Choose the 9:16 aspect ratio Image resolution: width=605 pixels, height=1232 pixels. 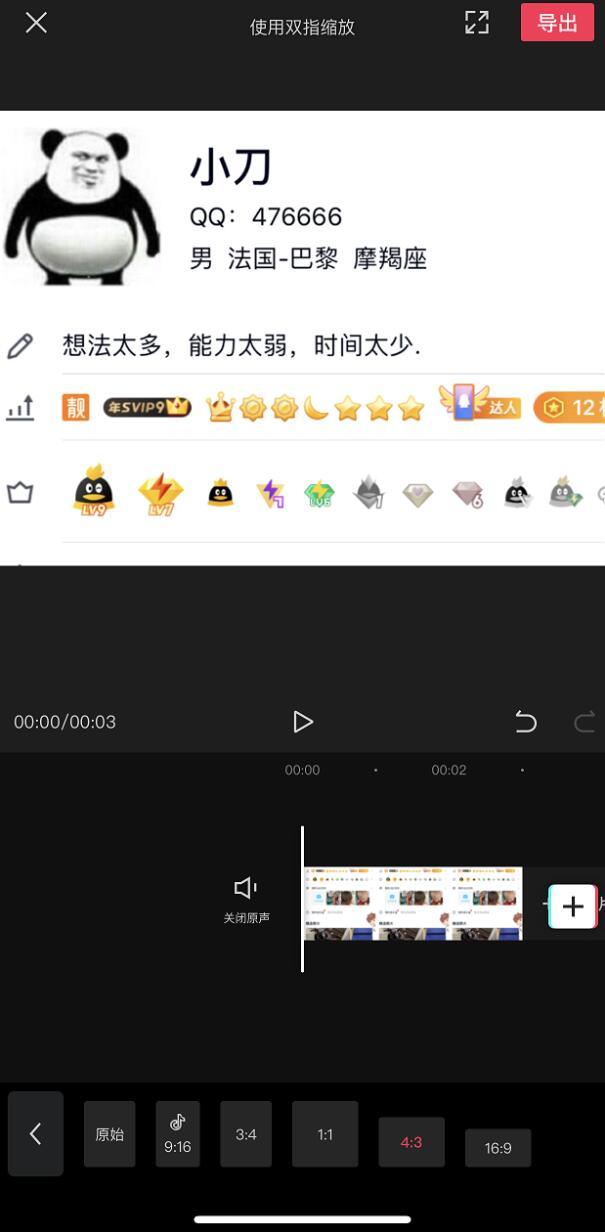pos(178,1134)
